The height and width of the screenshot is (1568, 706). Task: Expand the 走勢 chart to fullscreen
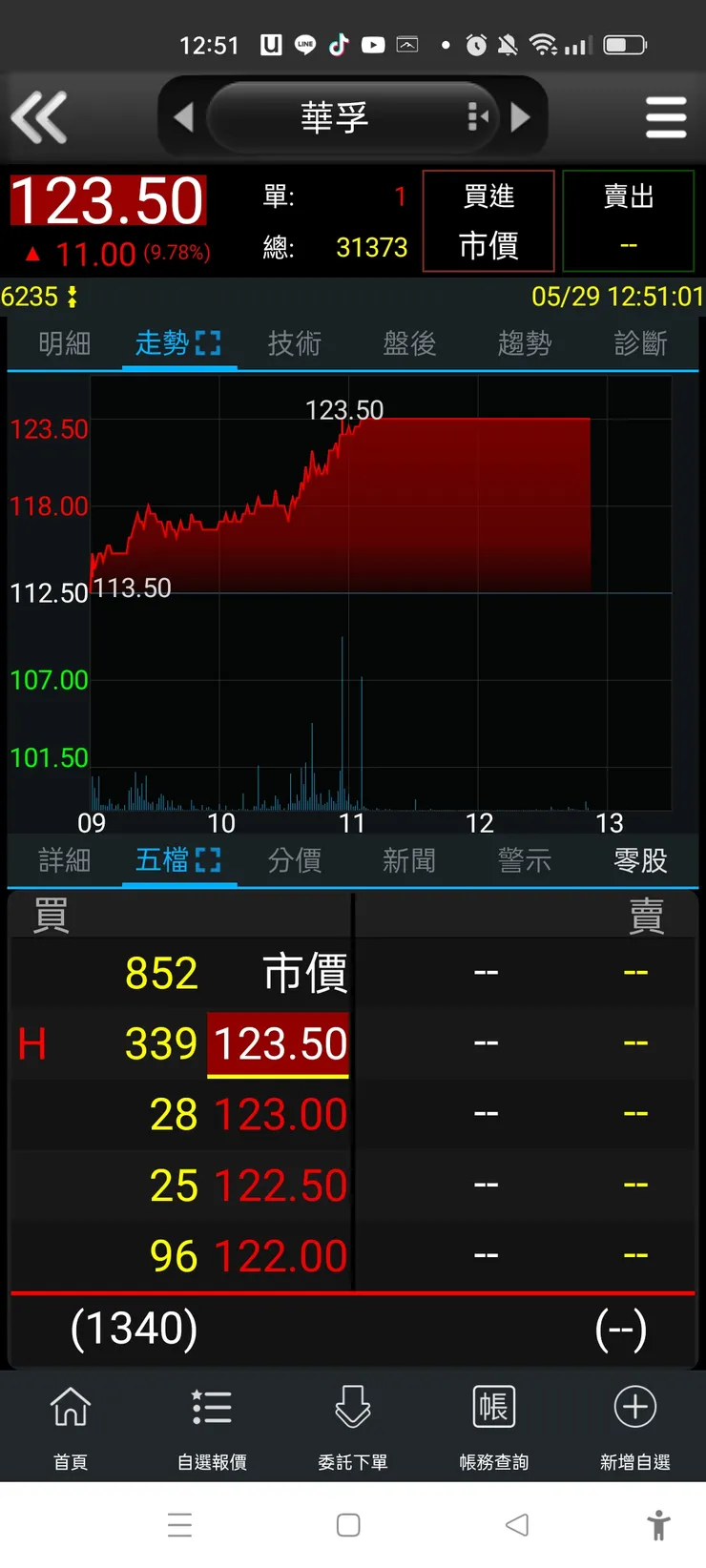[210, 340]
